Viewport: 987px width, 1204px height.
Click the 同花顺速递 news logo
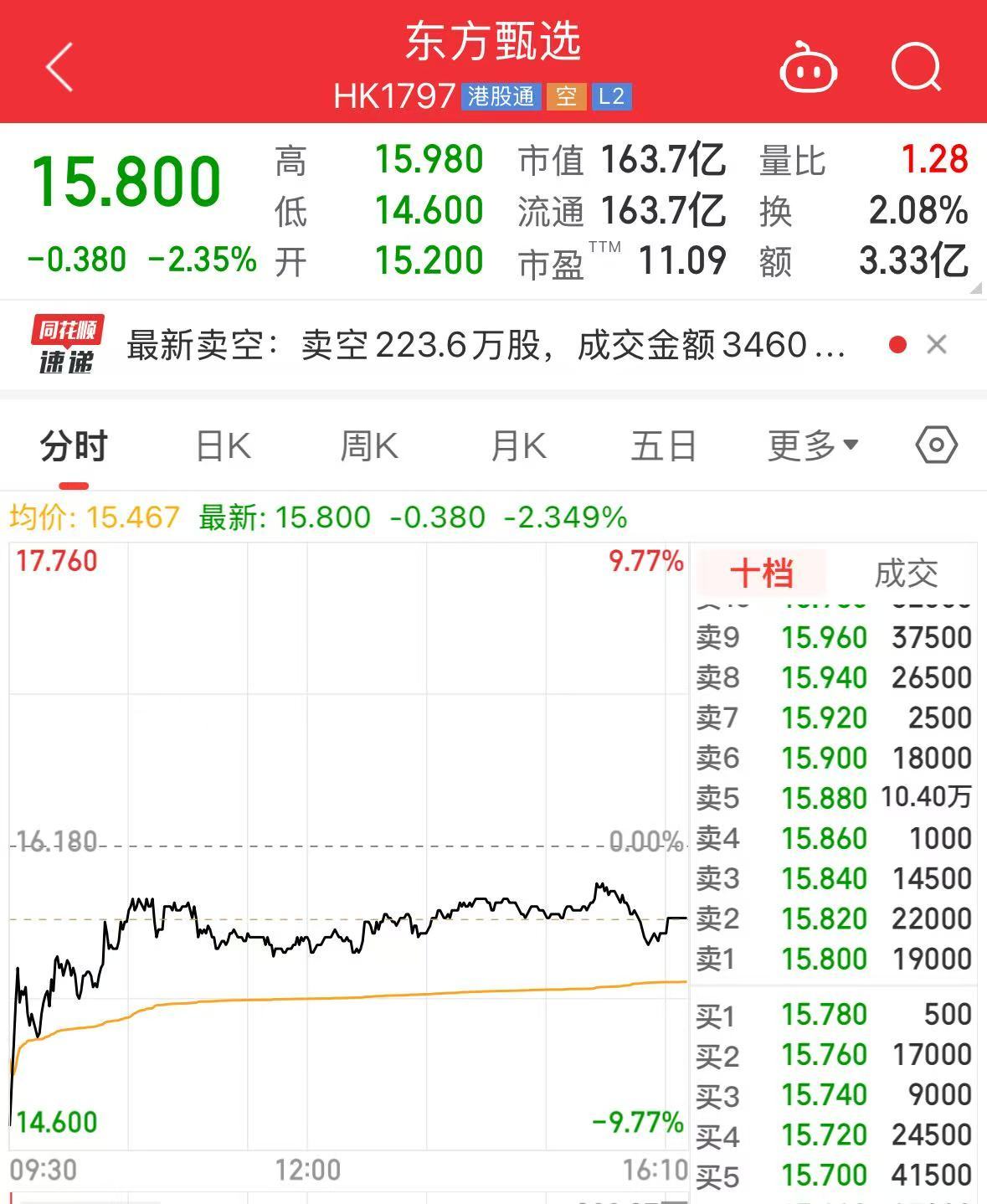(67, 343)
